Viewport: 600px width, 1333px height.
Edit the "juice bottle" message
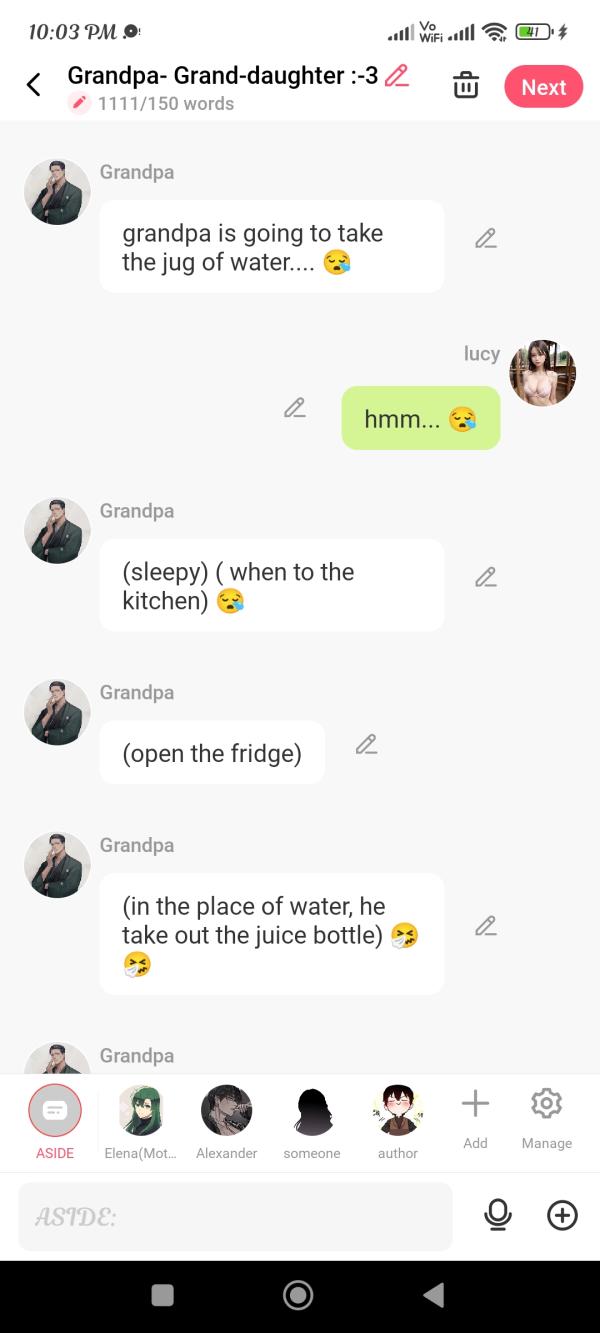tap(486, 927)
